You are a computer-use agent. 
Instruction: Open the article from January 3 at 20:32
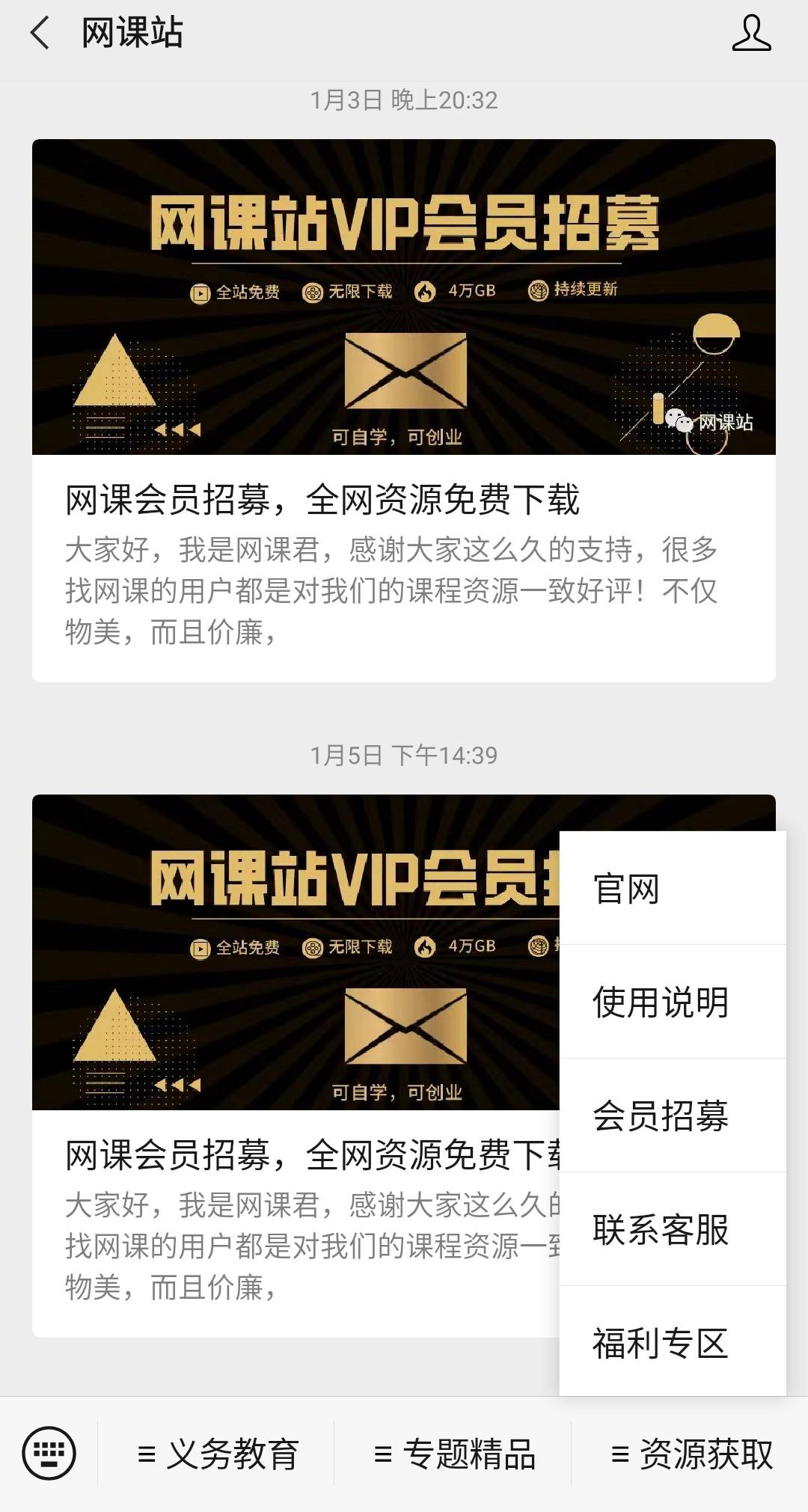(403, 410)
